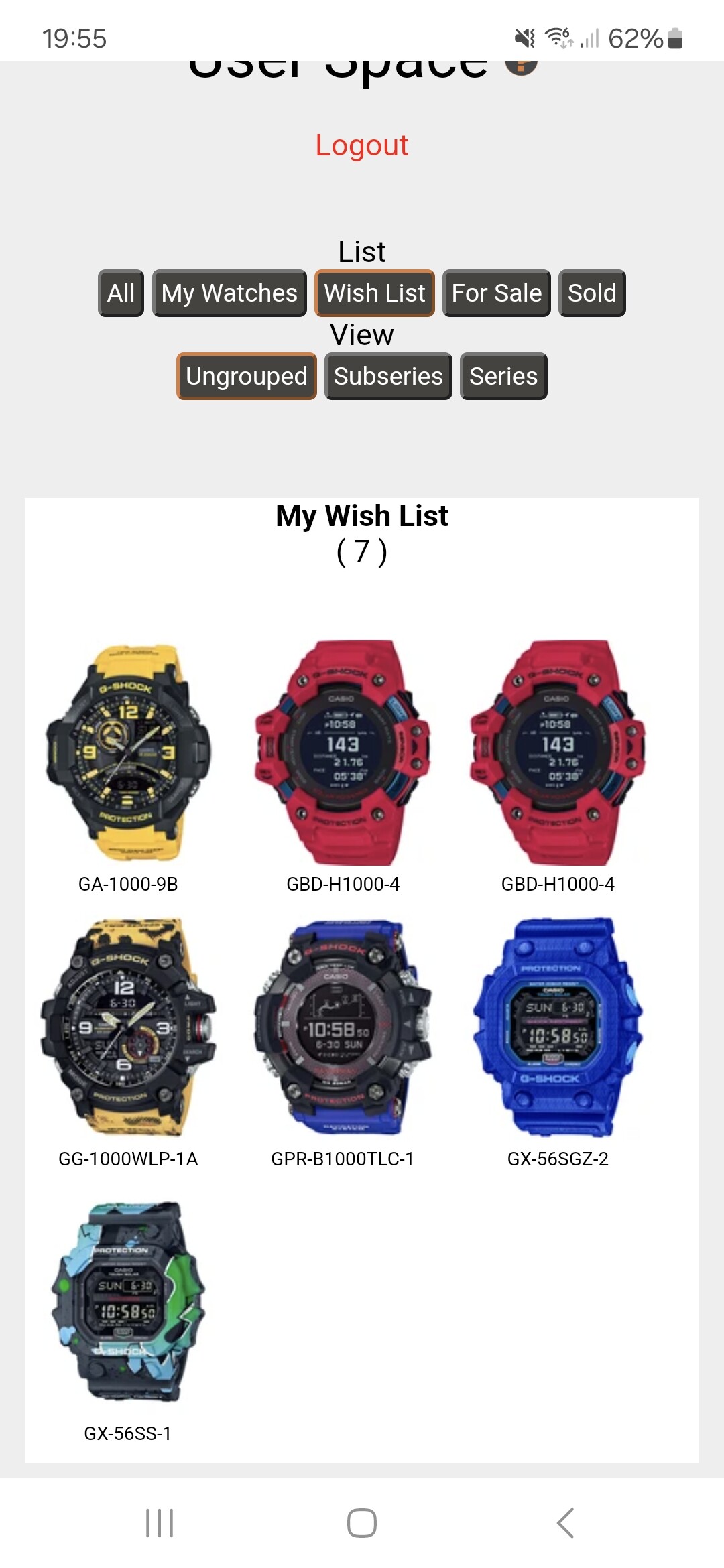
Task: Group watches by Subseries
Action: [388, 376]
